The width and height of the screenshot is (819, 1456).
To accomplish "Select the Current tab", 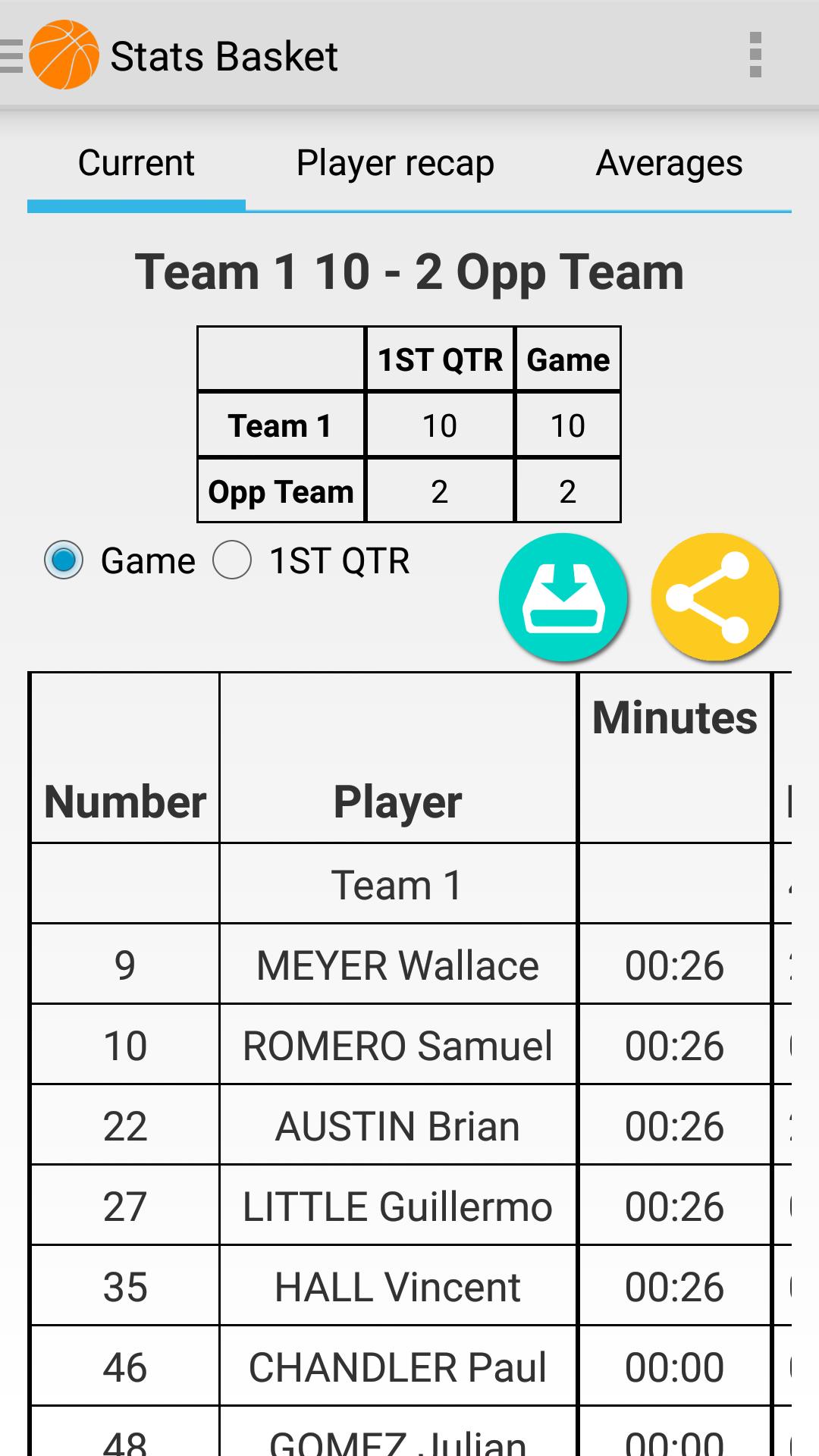I will pos(136,164).
